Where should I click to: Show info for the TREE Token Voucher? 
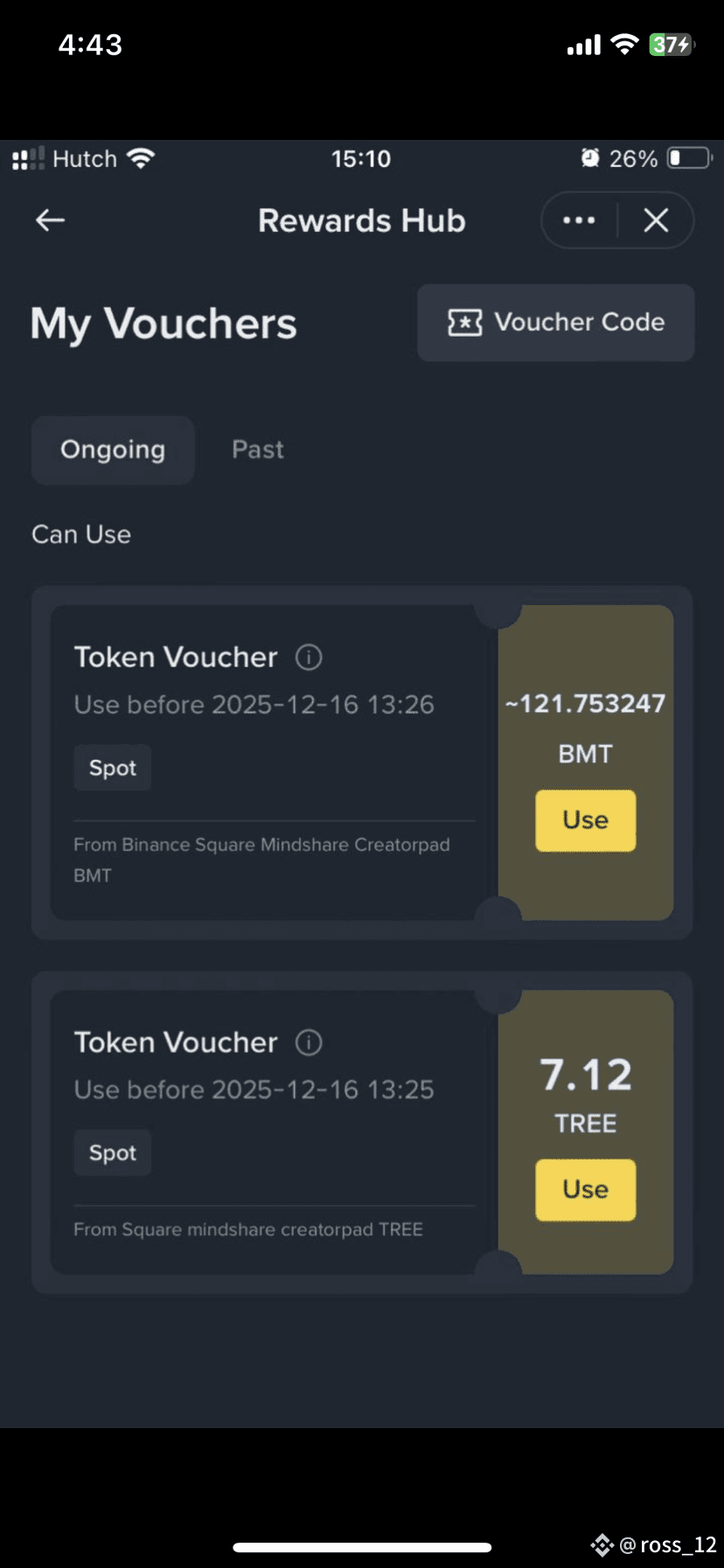pyautogui.click(x=309, y=1042)
